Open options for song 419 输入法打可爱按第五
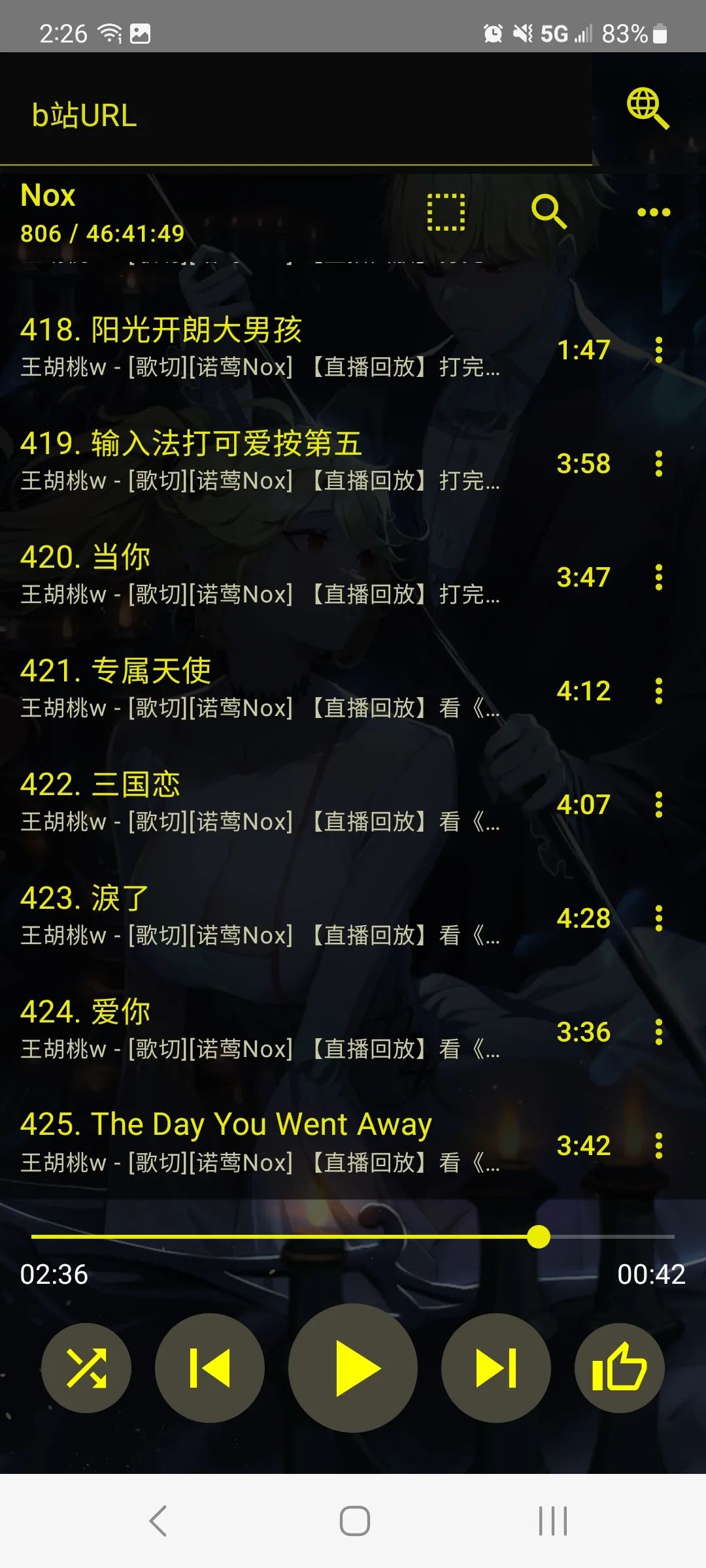This screenshot has width=706, height=1568. (x=658, y=464)
